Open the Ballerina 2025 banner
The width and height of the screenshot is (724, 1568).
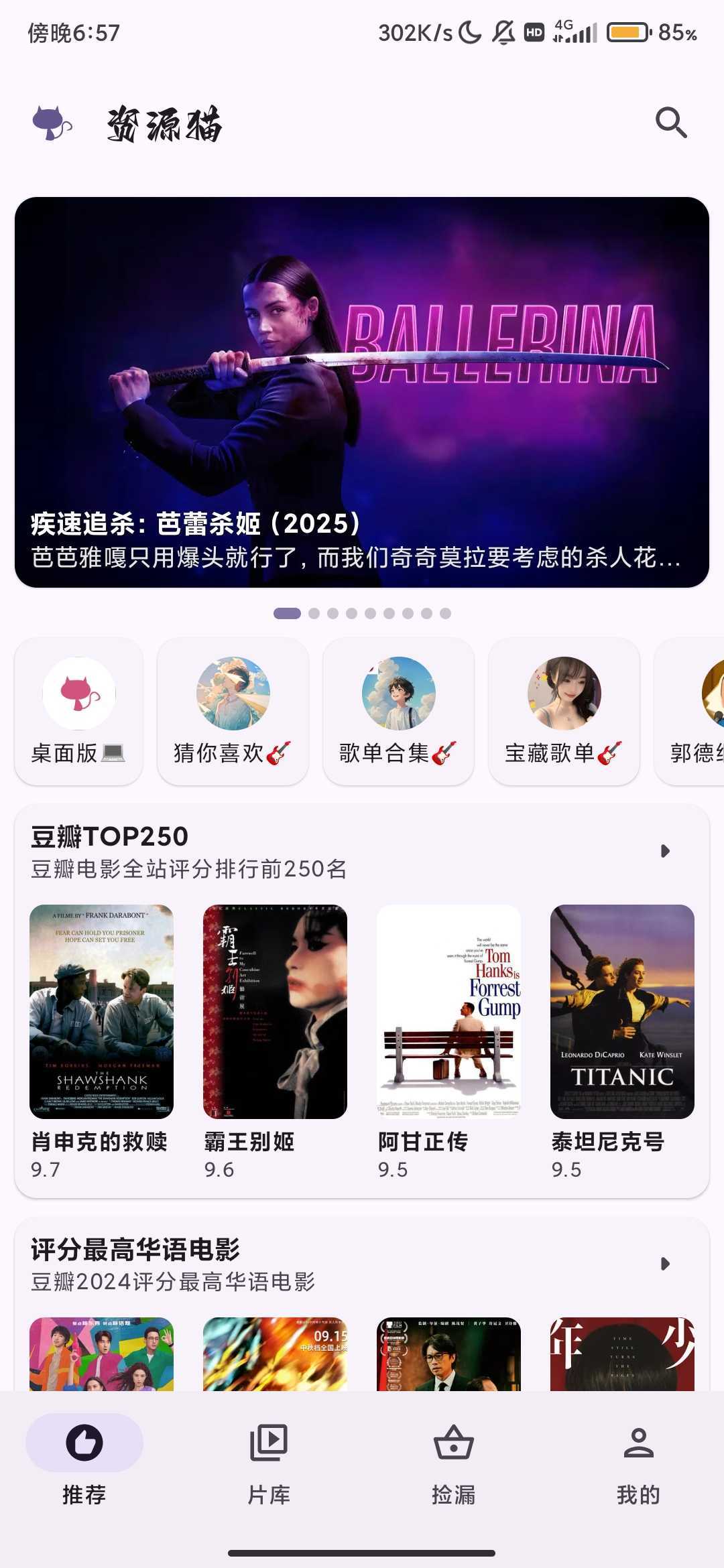coord(362,392)
